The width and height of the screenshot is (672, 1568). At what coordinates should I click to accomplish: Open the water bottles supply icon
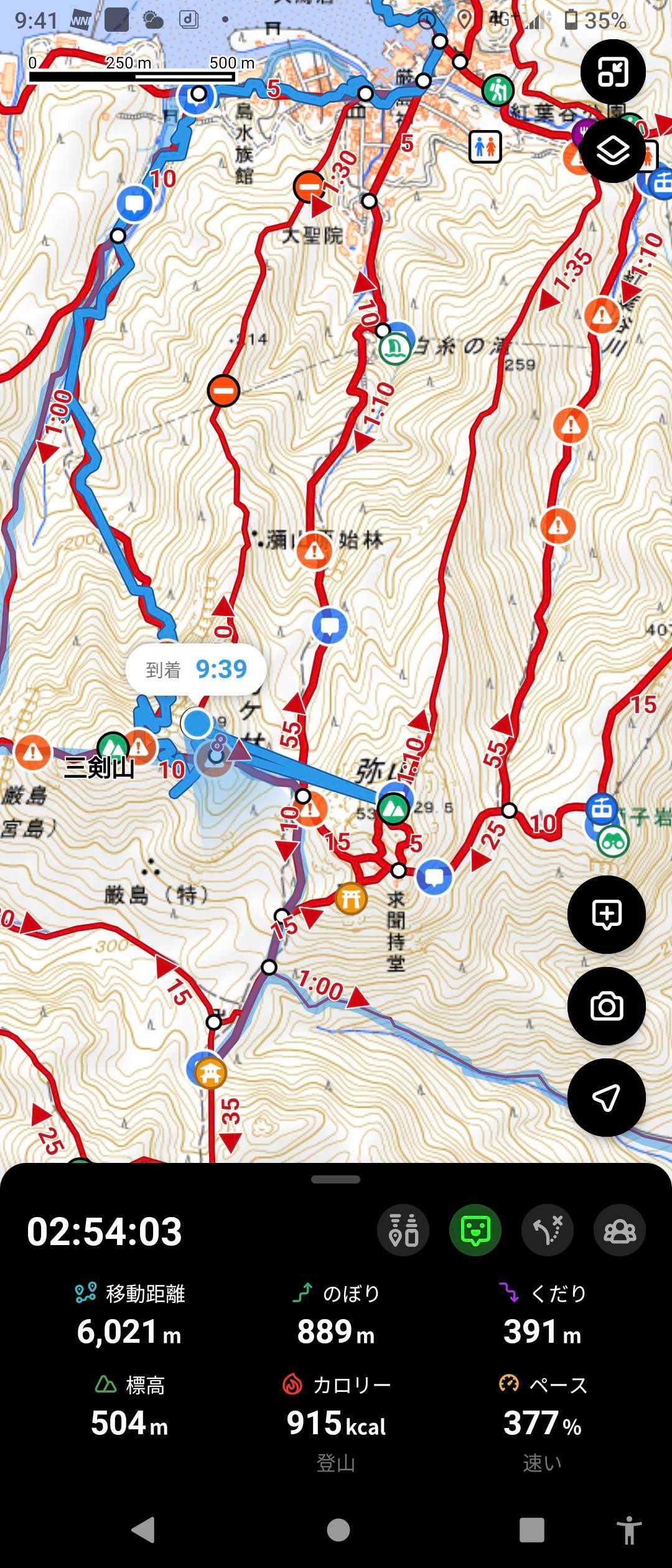tap(403, 1230)
